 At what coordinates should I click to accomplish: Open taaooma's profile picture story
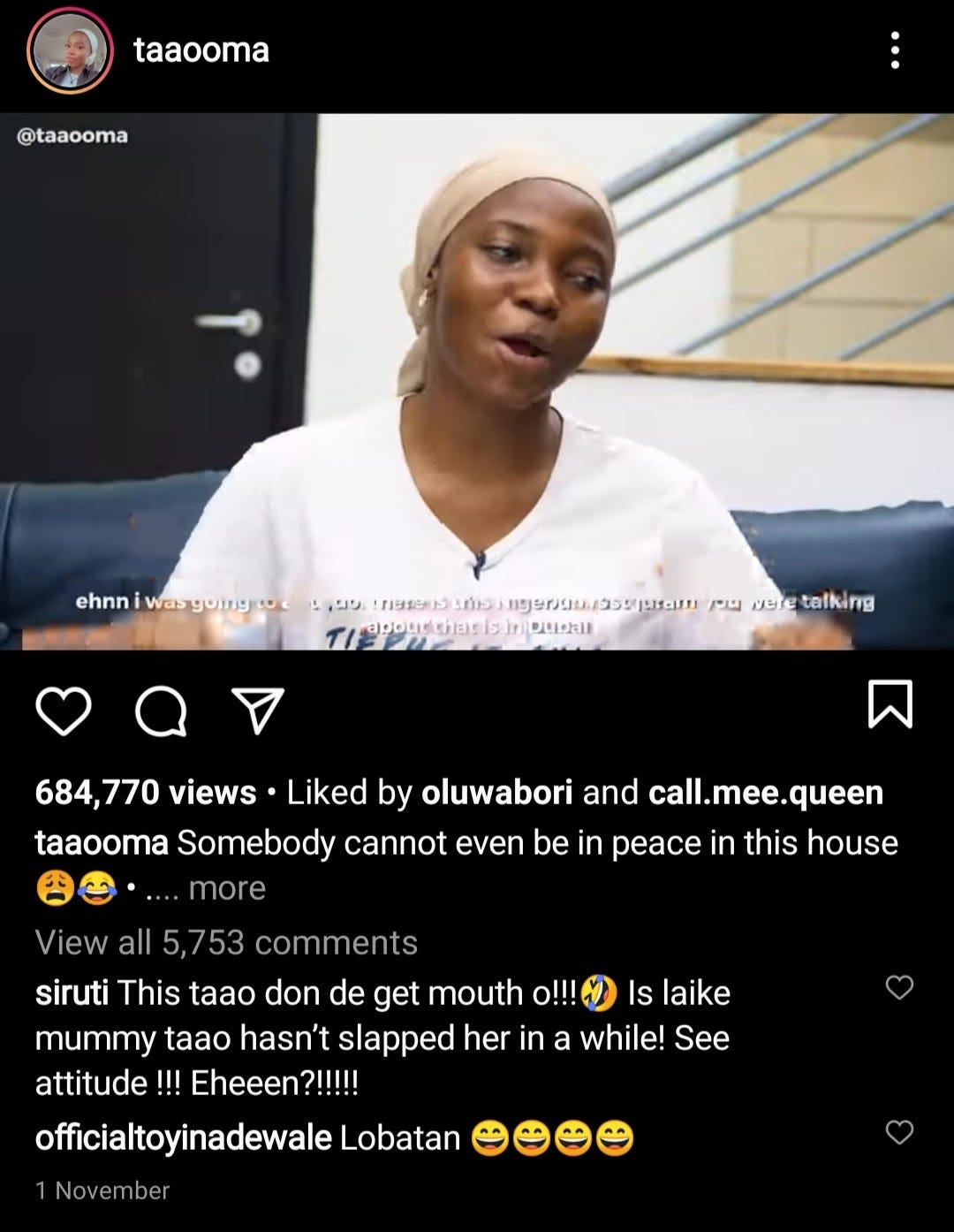click(x=70, y=51)
